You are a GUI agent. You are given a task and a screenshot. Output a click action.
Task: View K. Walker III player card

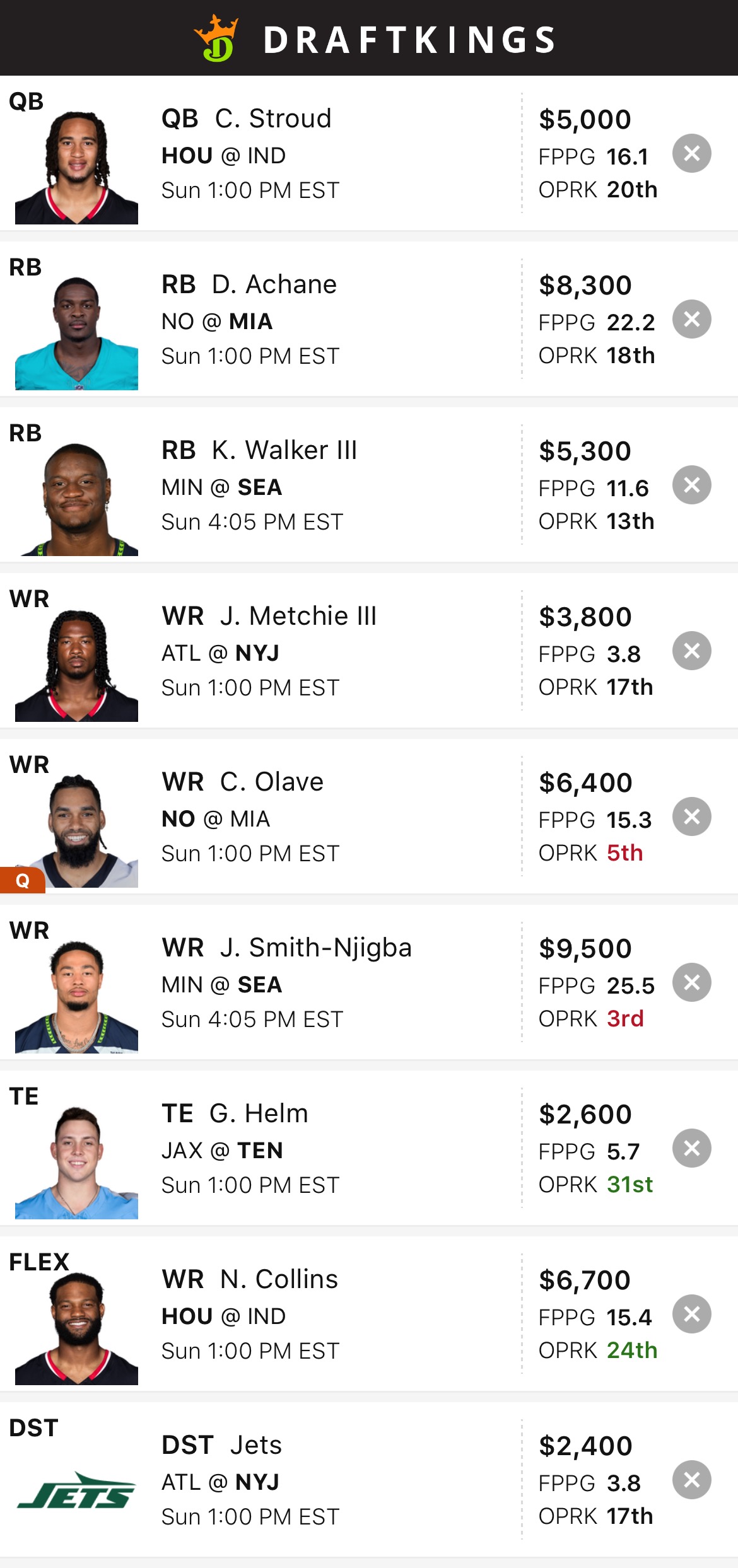coord(284,451)
